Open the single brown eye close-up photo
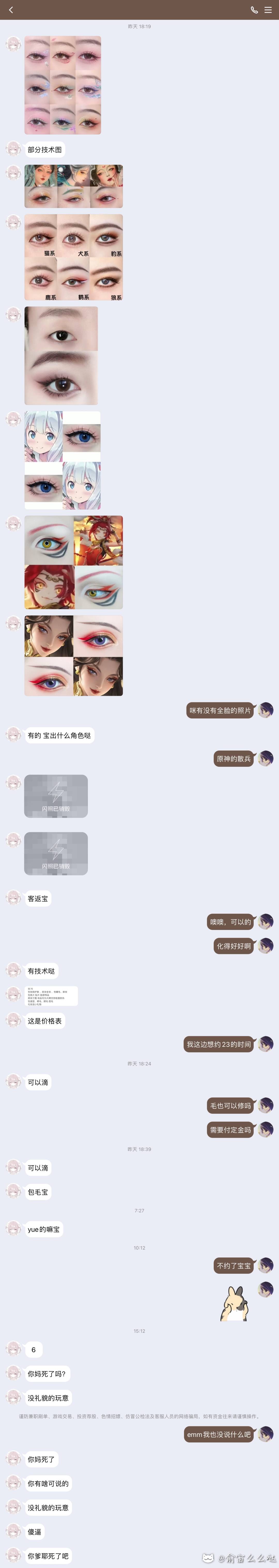The height and width of the screenshot is (1568, 279). (x=61, y=356)
